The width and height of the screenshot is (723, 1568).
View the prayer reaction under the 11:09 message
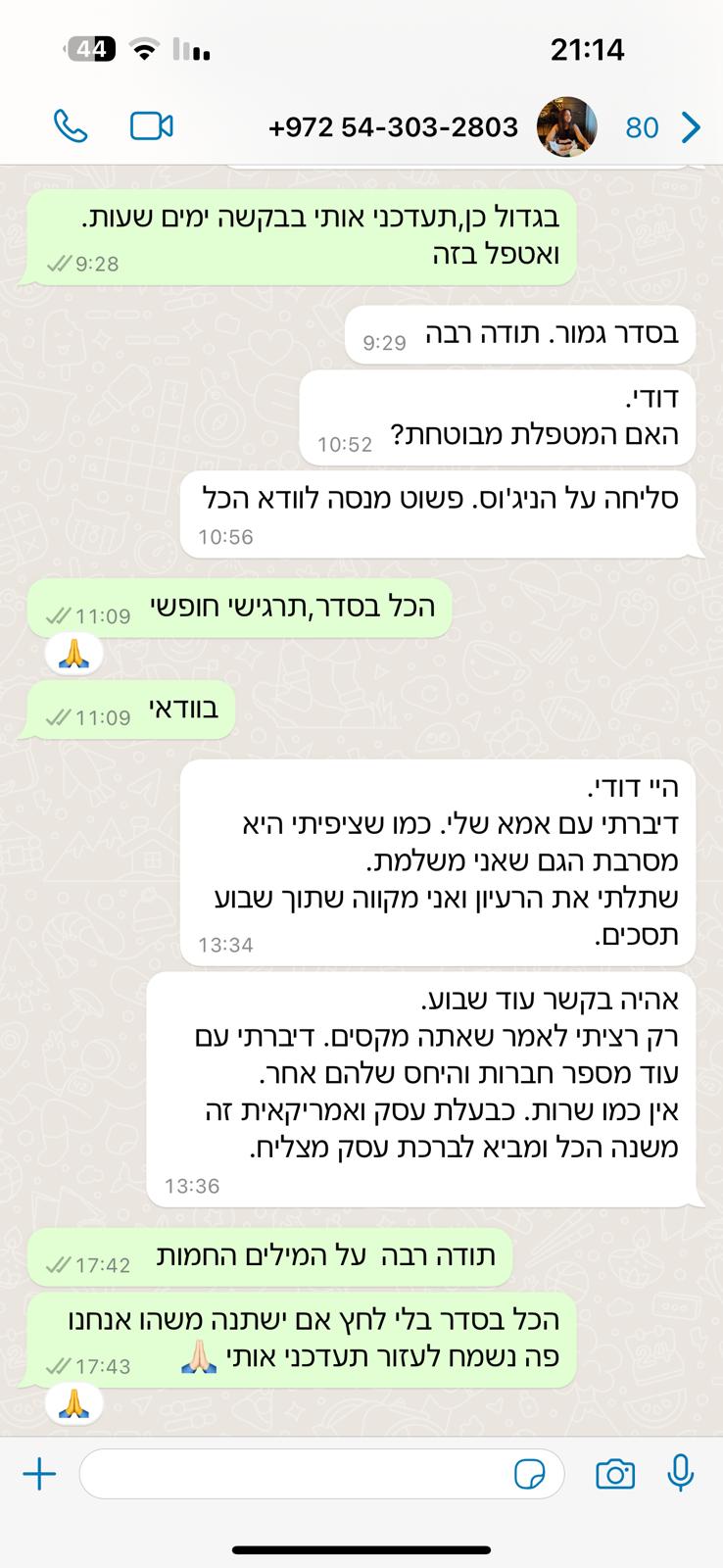click(x=74, y=655)
